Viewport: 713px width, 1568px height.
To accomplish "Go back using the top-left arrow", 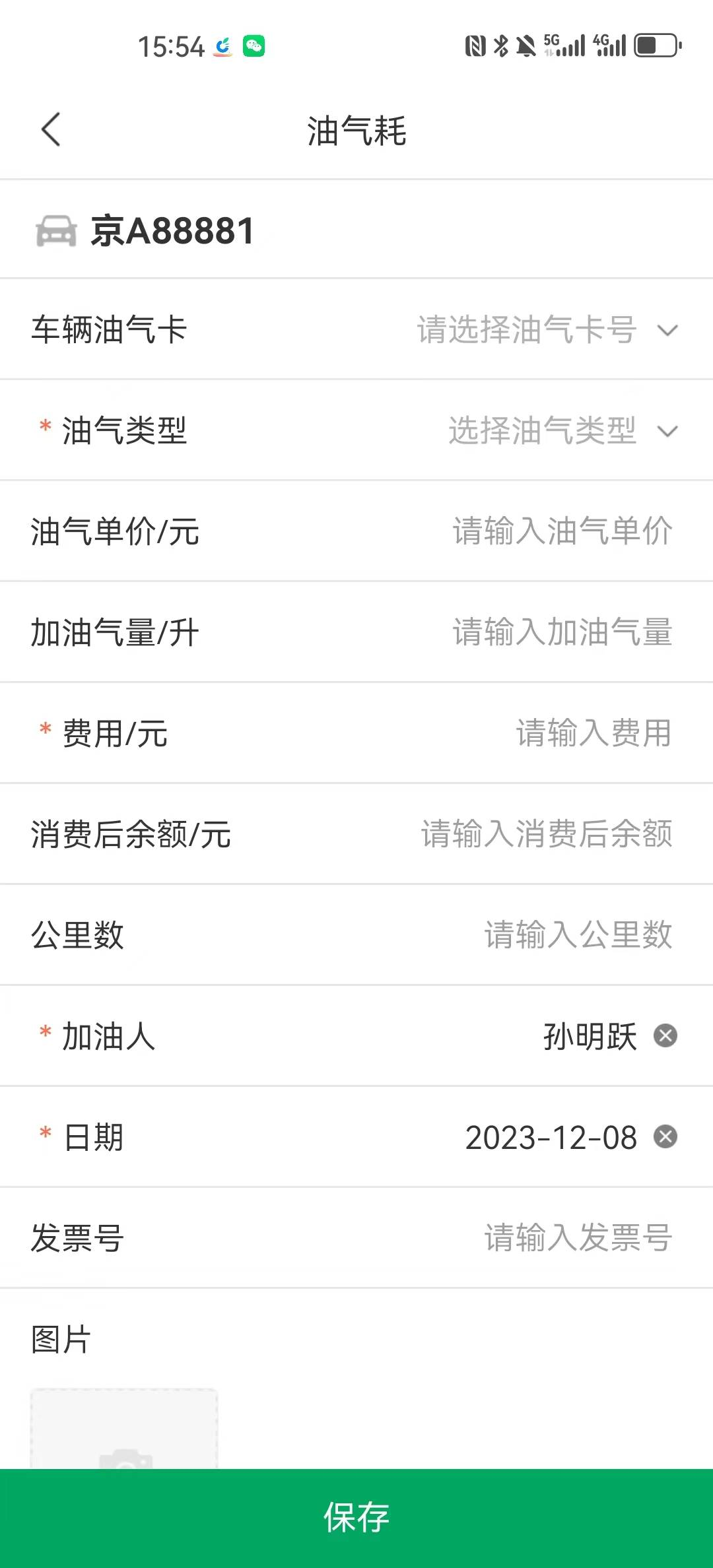I will click(x=51, y=129).
